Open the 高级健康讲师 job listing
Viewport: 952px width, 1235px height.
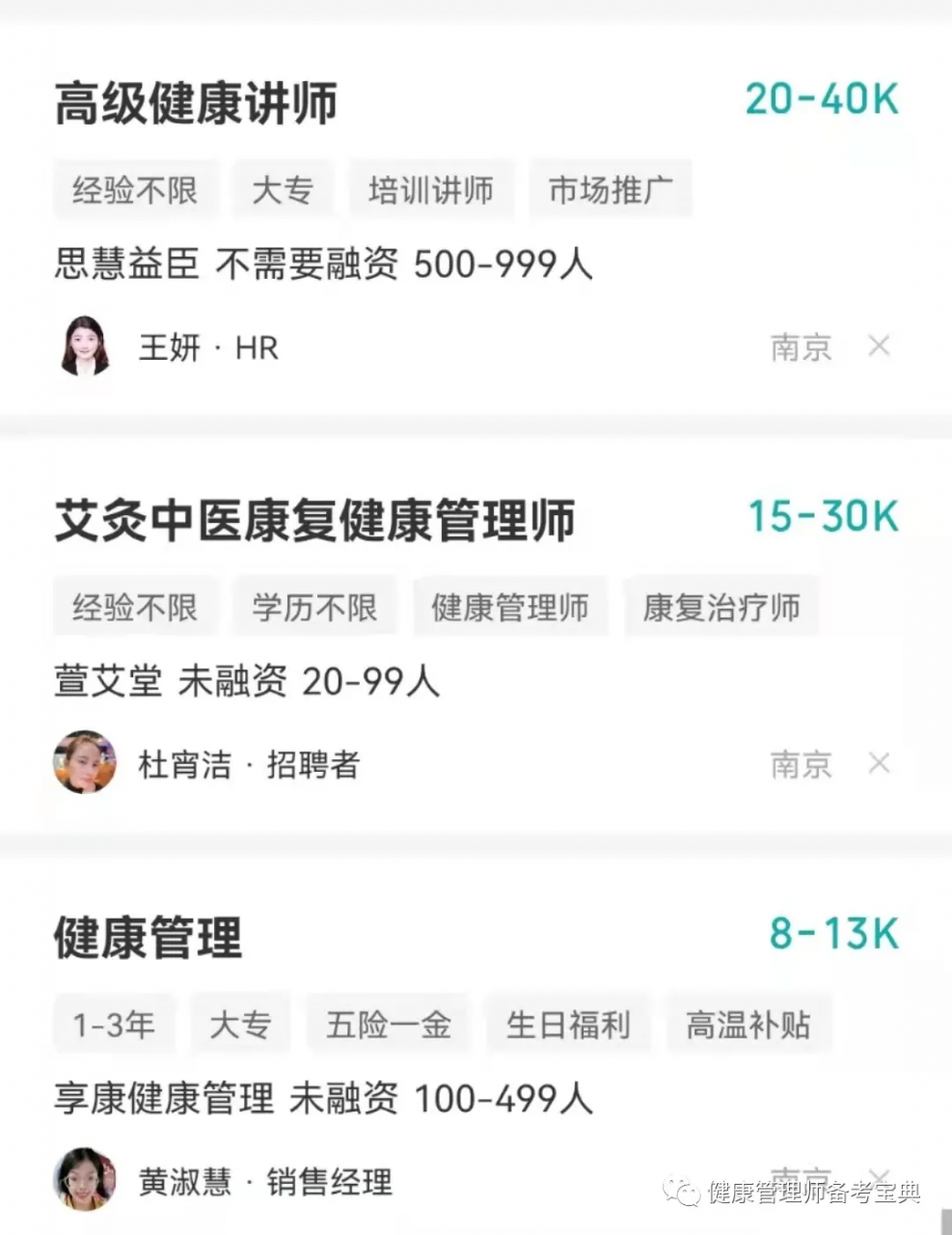point(196,103)
